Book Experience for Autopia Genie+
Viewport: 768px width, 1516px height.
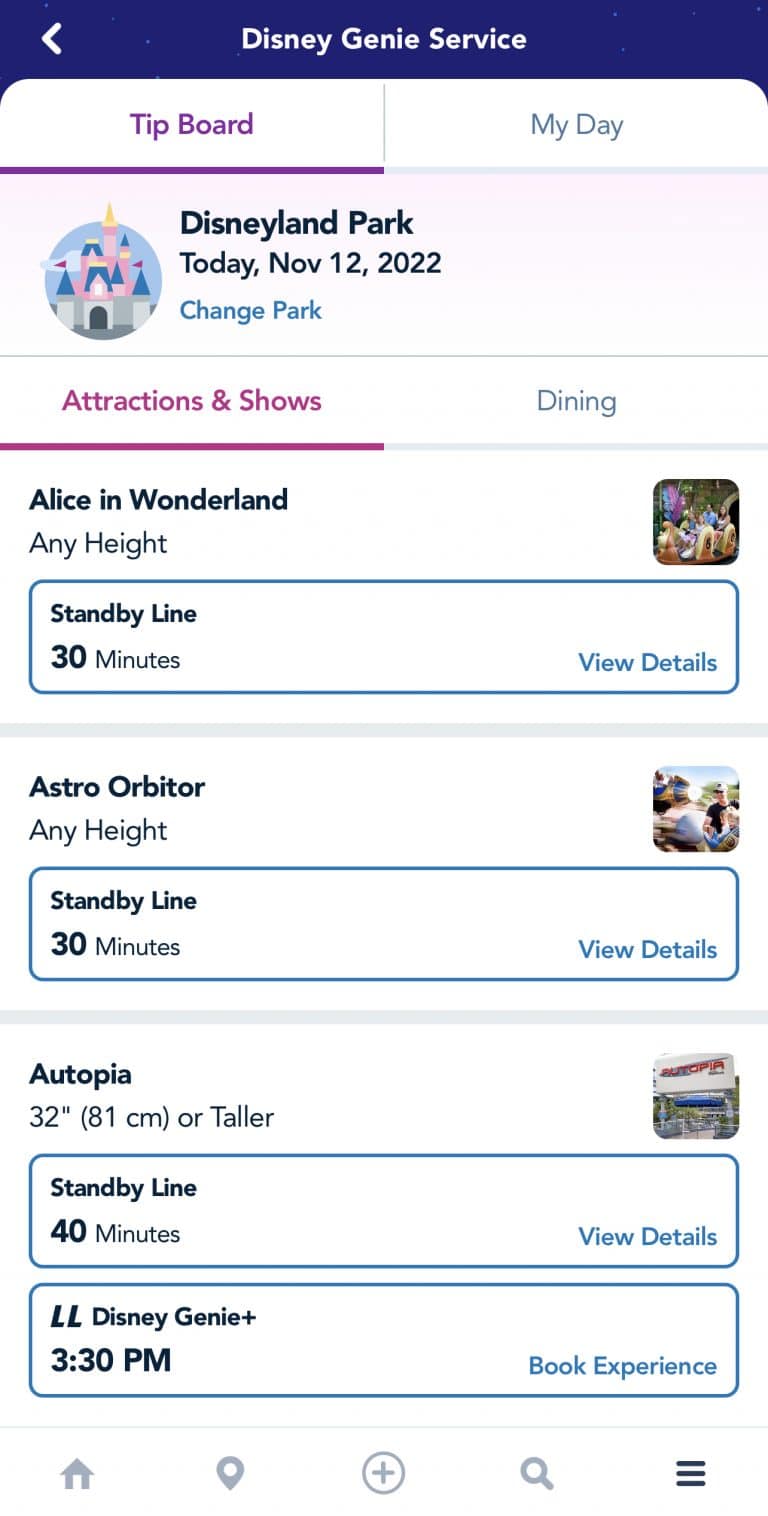pyautogui.click(x=622, y=1365)
